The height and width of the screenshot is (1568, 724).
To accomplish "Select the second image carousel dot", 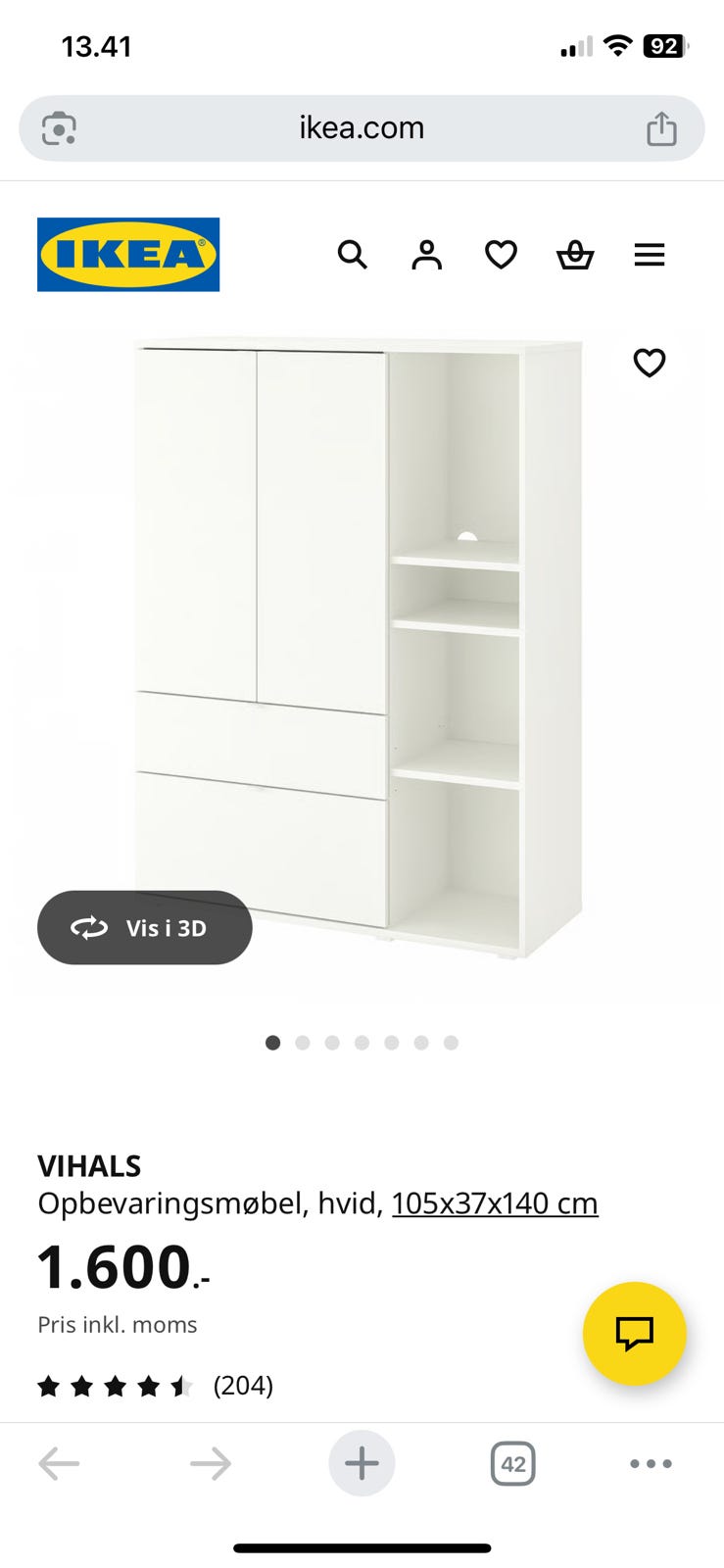I will (x=303, y=1043).
